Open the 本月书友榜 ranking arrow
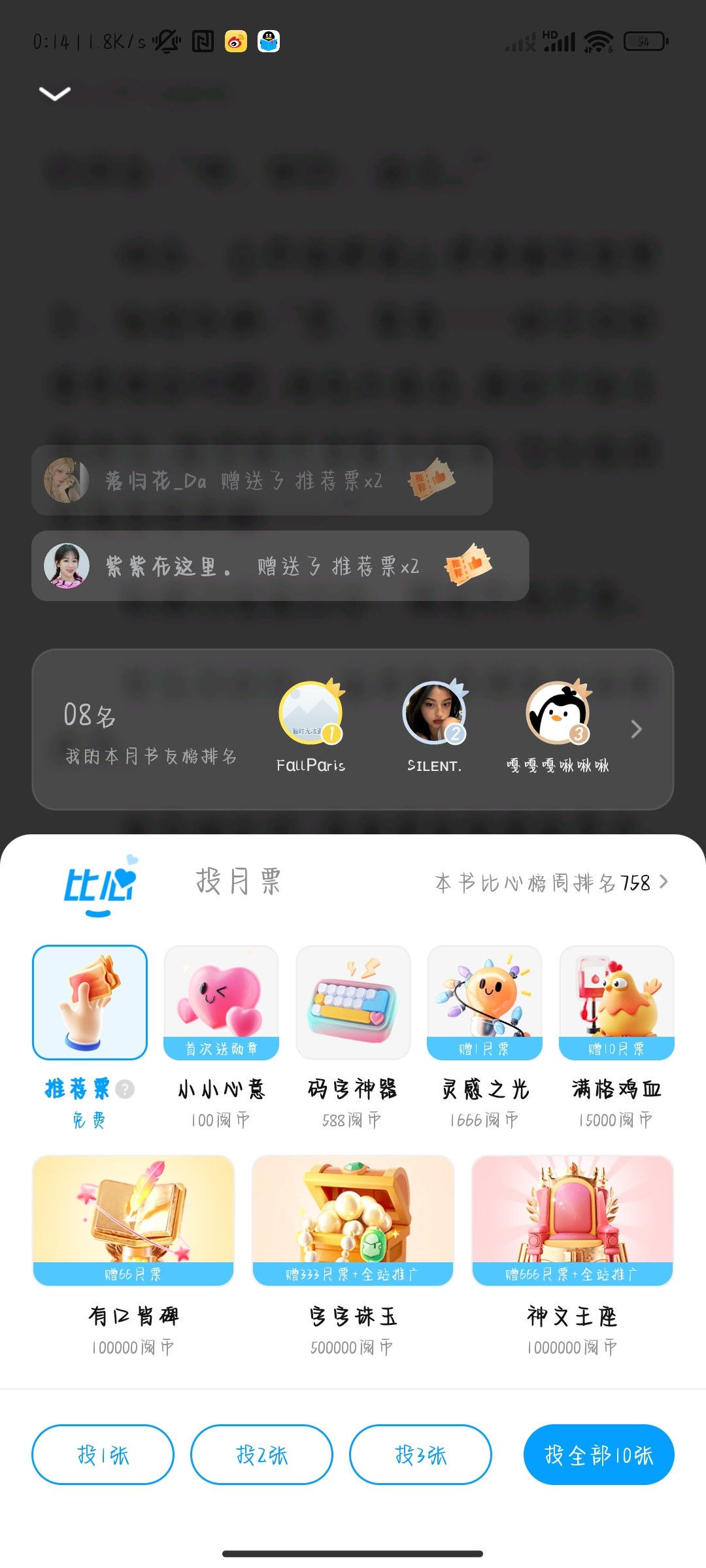The height and width of the screenshot is (1568, 706). pyautogui.click(x=636, y=729)
